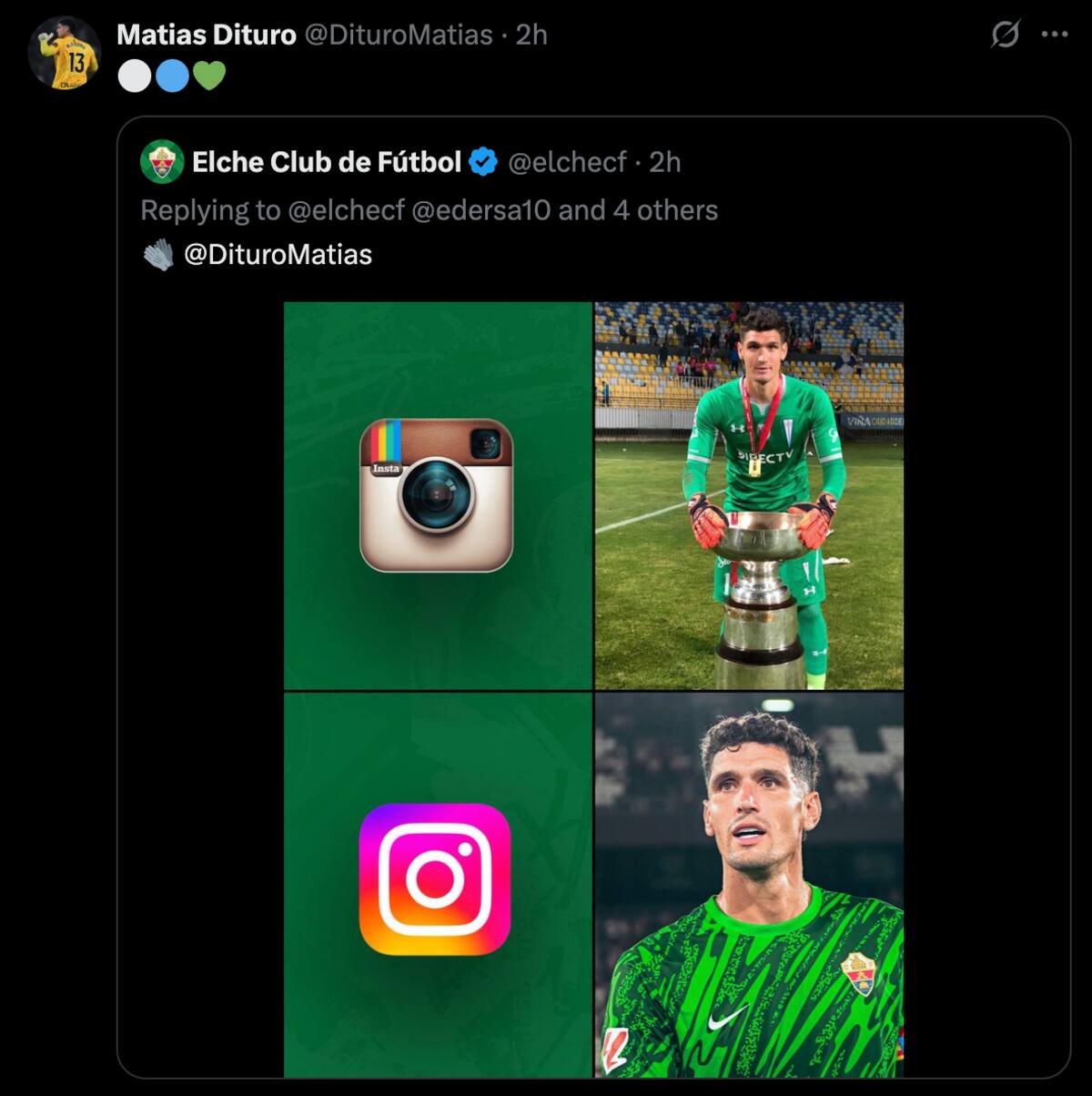Open the @DituroMatias mention link
The height and width of the screenshot is (1096, 1092).
(278, 254)
